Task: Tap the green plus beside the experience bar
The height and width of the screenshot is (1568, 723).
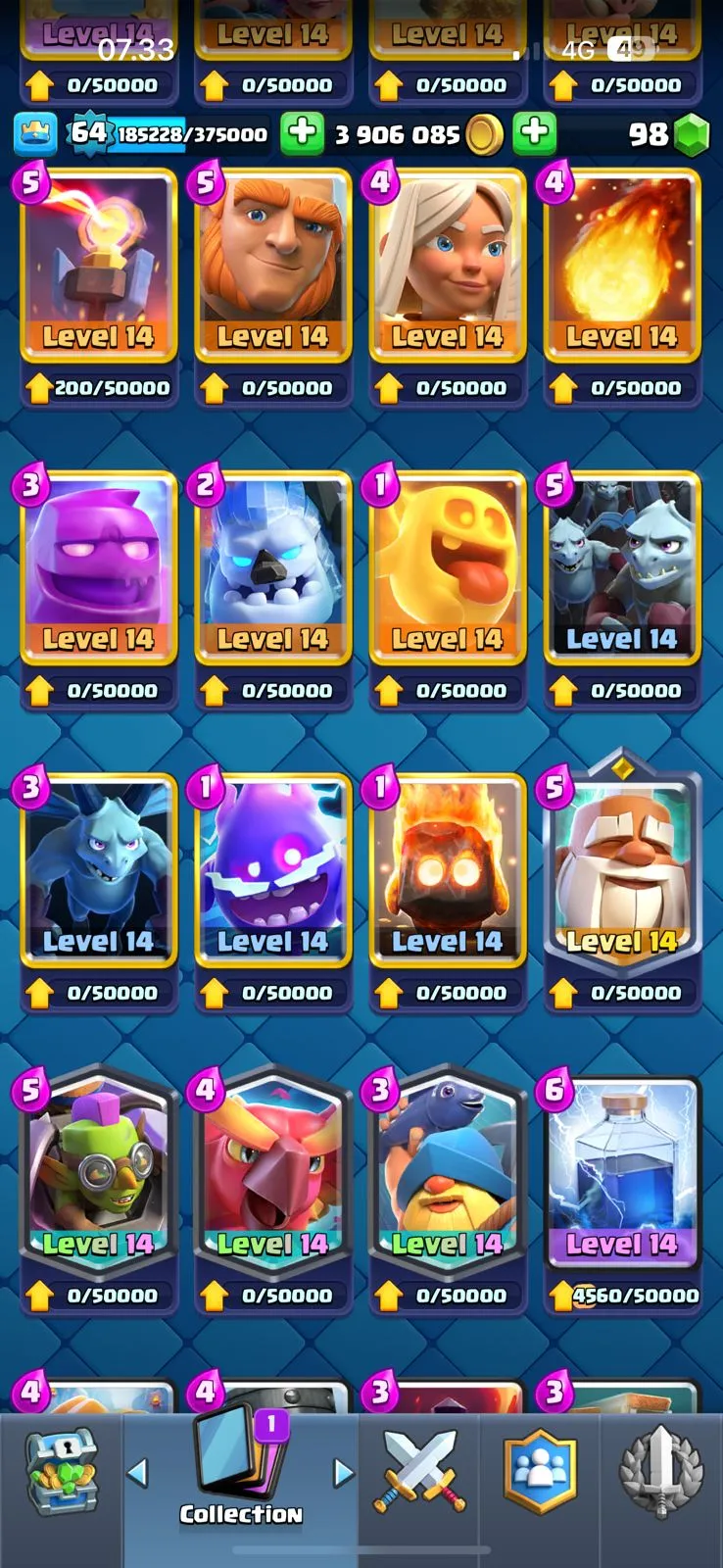Action: pyautogui.click(x=302, y=133)
